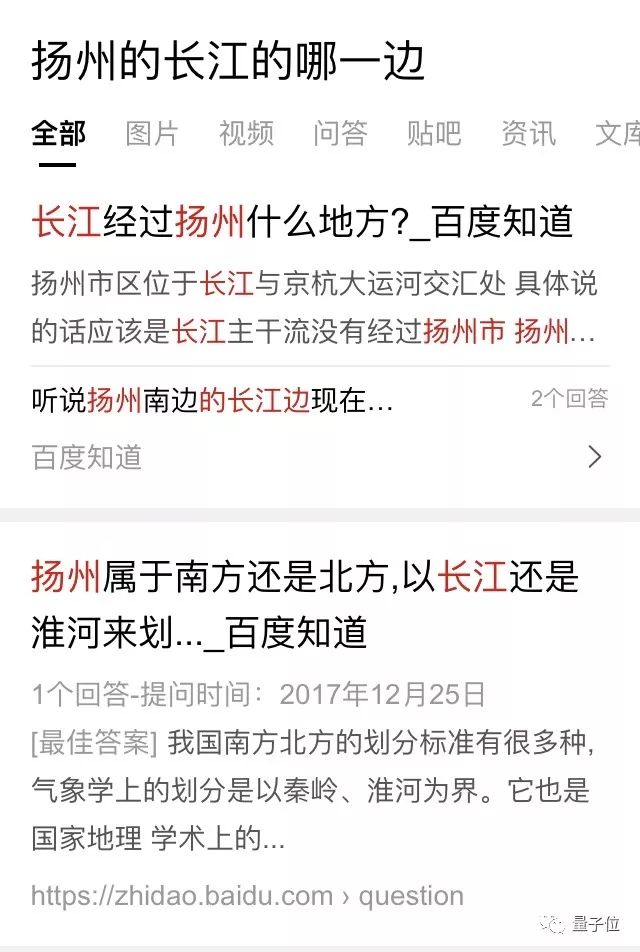Switch to the 视频 tab

pyautogui.click(x=246, y=133)
